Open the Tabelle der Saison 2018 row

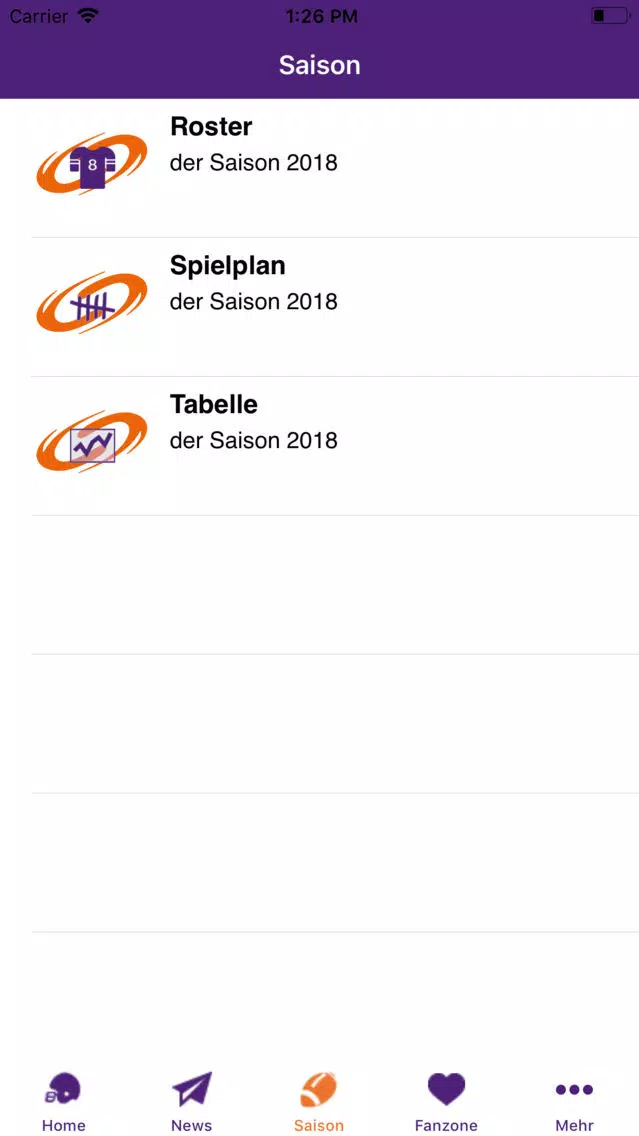[x=320, y=446]
